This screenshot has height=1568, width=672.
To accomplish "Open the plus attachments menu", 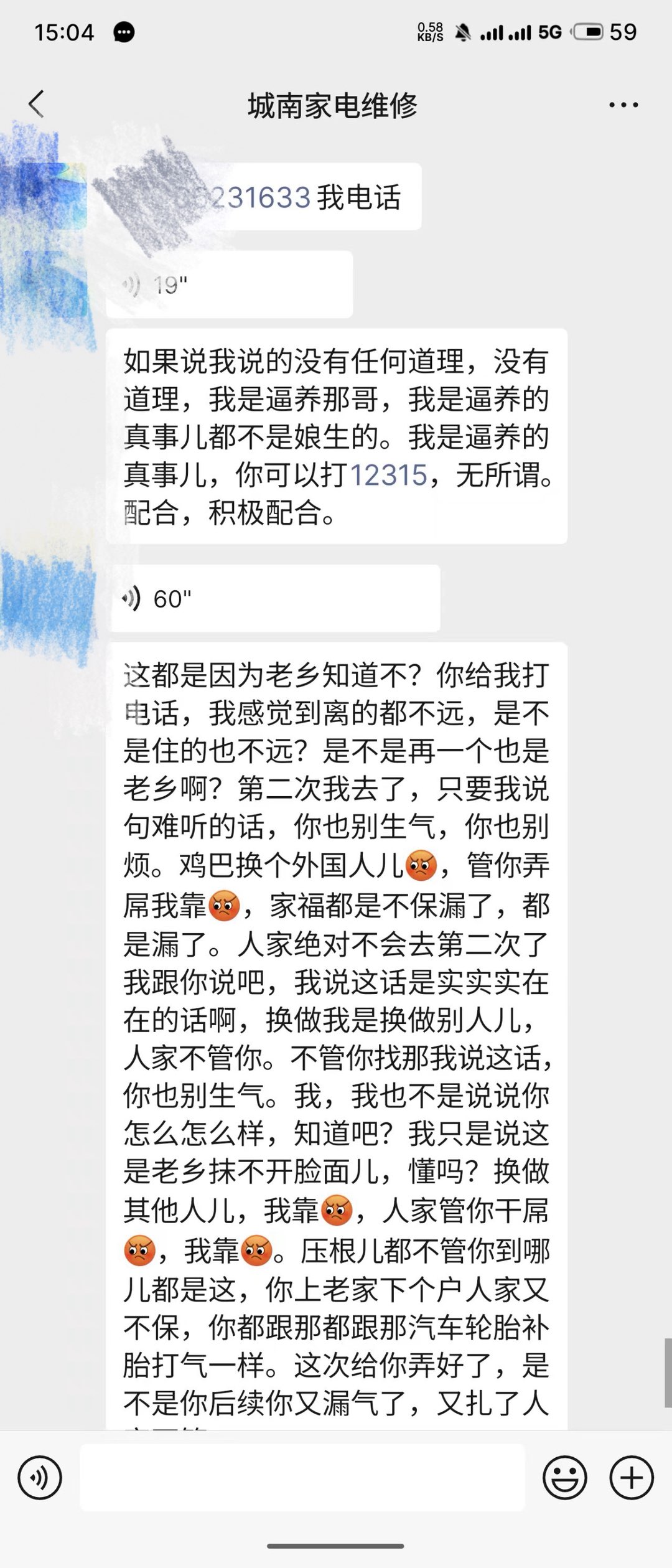I will point(631,1478).
